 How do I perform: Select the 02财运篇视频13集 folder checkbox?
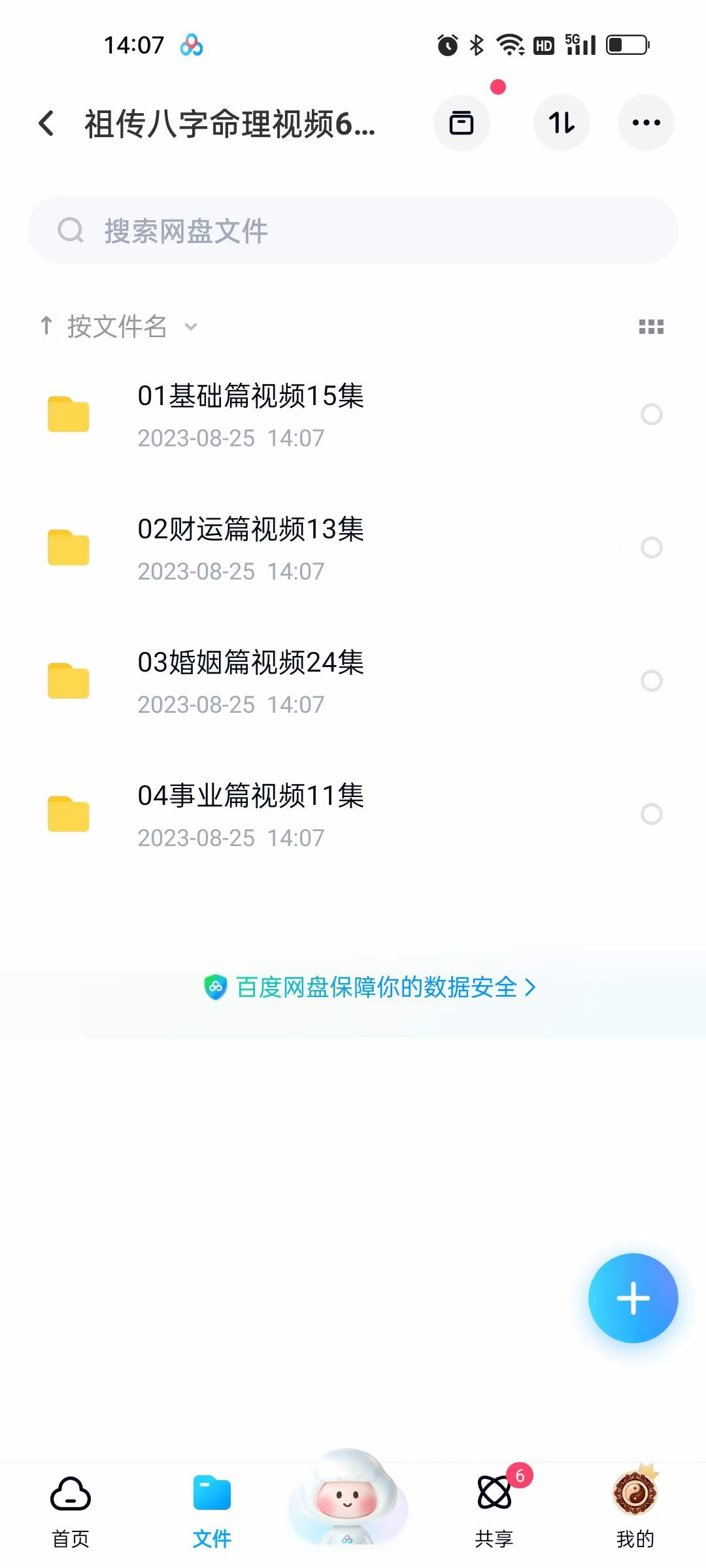click(x=652, y=548)
